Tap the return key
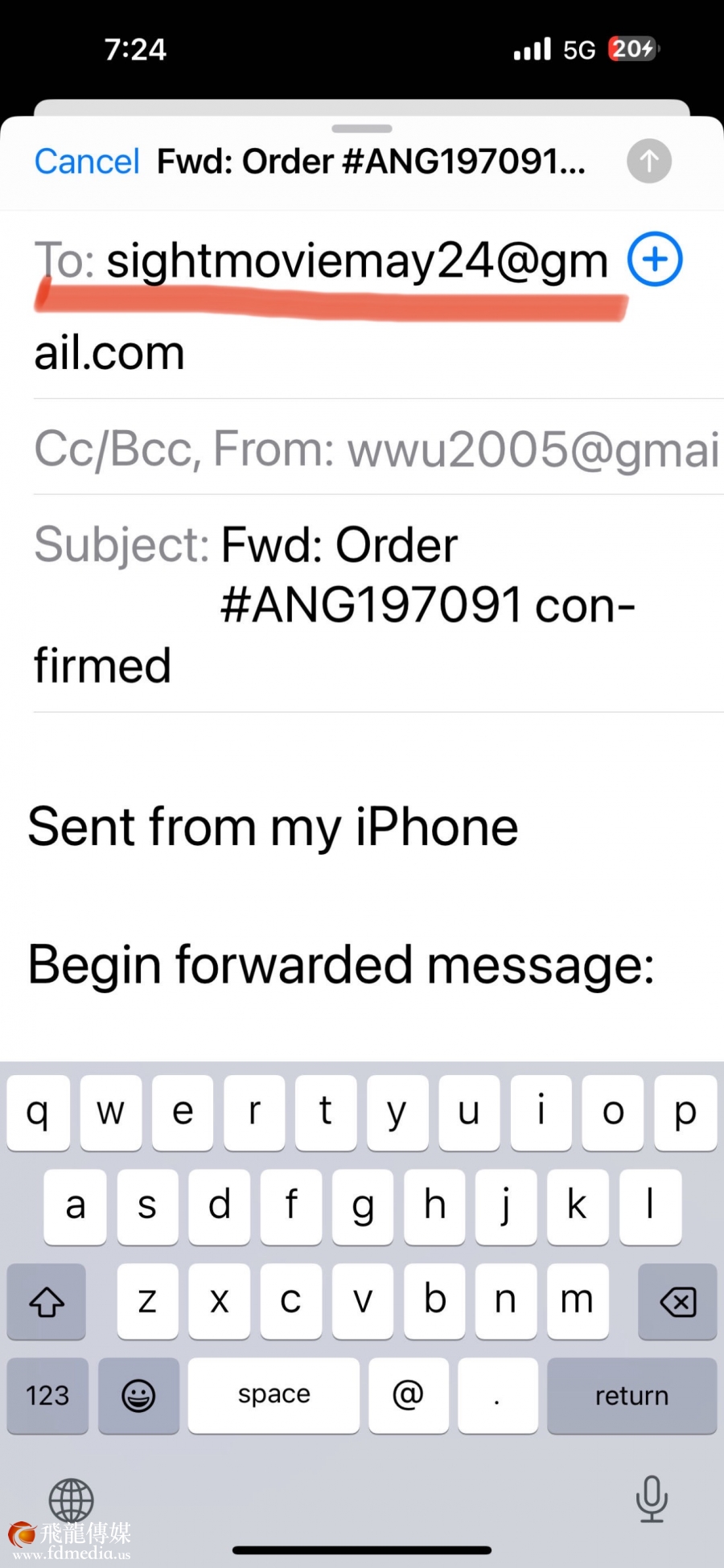Screen dimensions: 724x1568 pos(631,1395)
